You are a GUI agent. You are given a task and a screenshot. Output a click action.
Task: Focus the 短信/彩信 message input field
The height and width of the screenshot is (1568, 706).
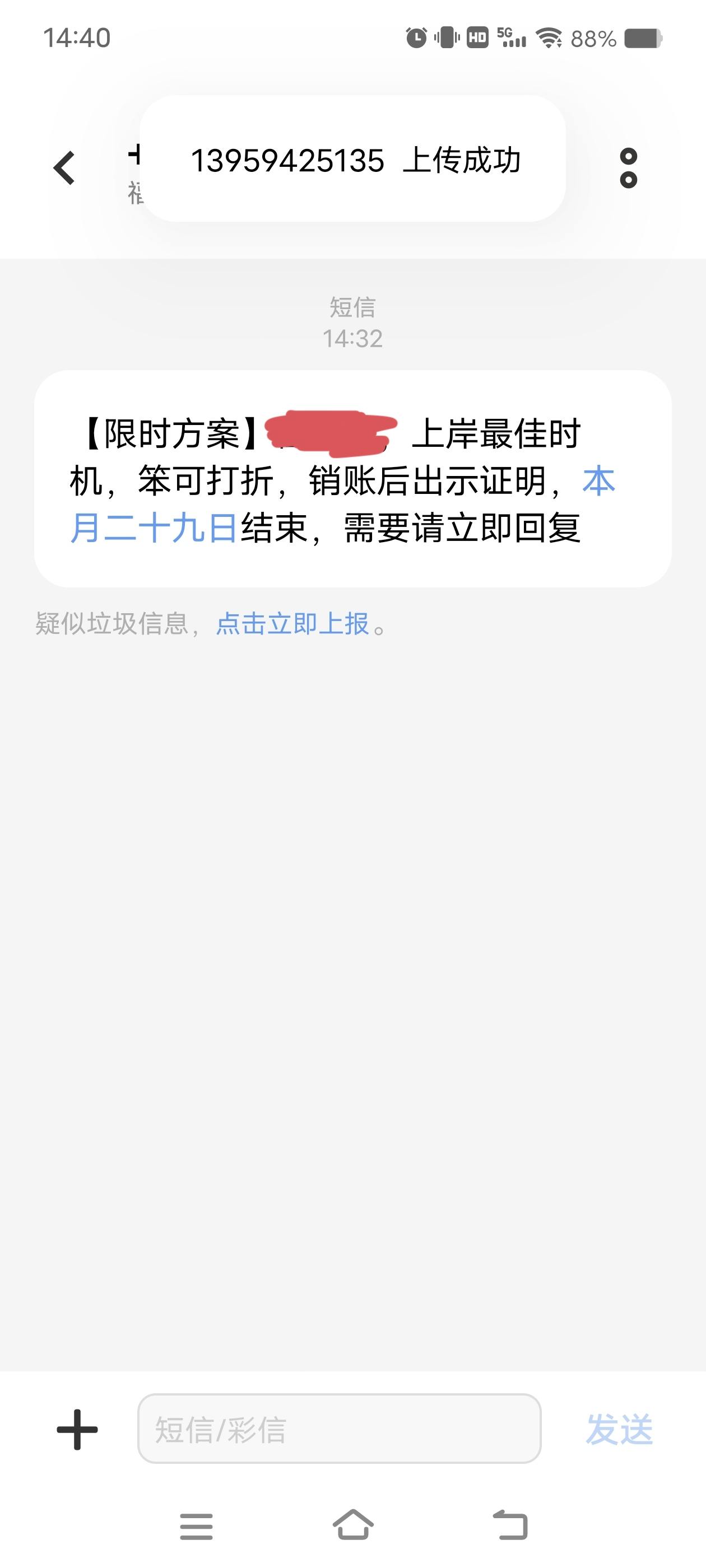[x=340, y=1429]
